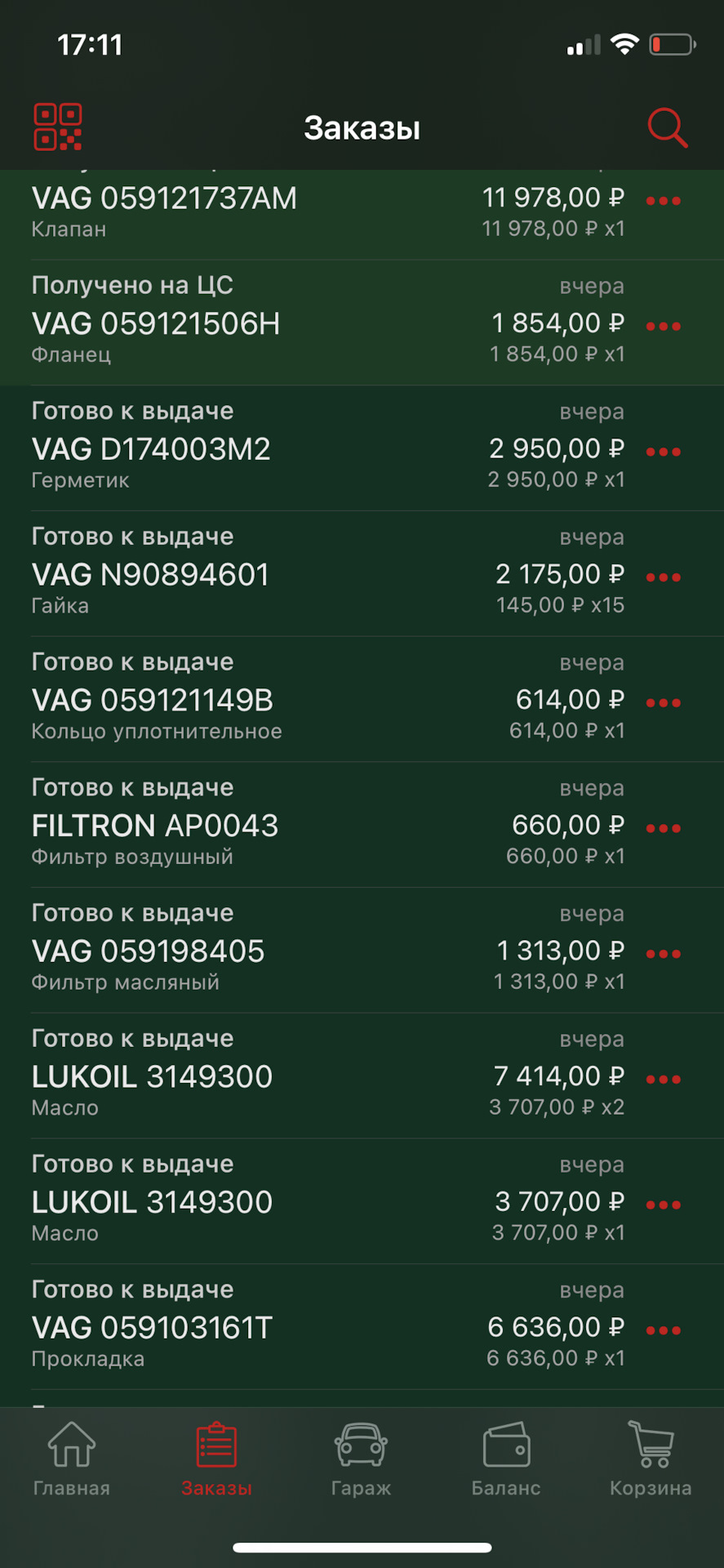724x1568 pixels.
Task: Open the VAG 059121149B sealing ring order
Action: [362, 700]
